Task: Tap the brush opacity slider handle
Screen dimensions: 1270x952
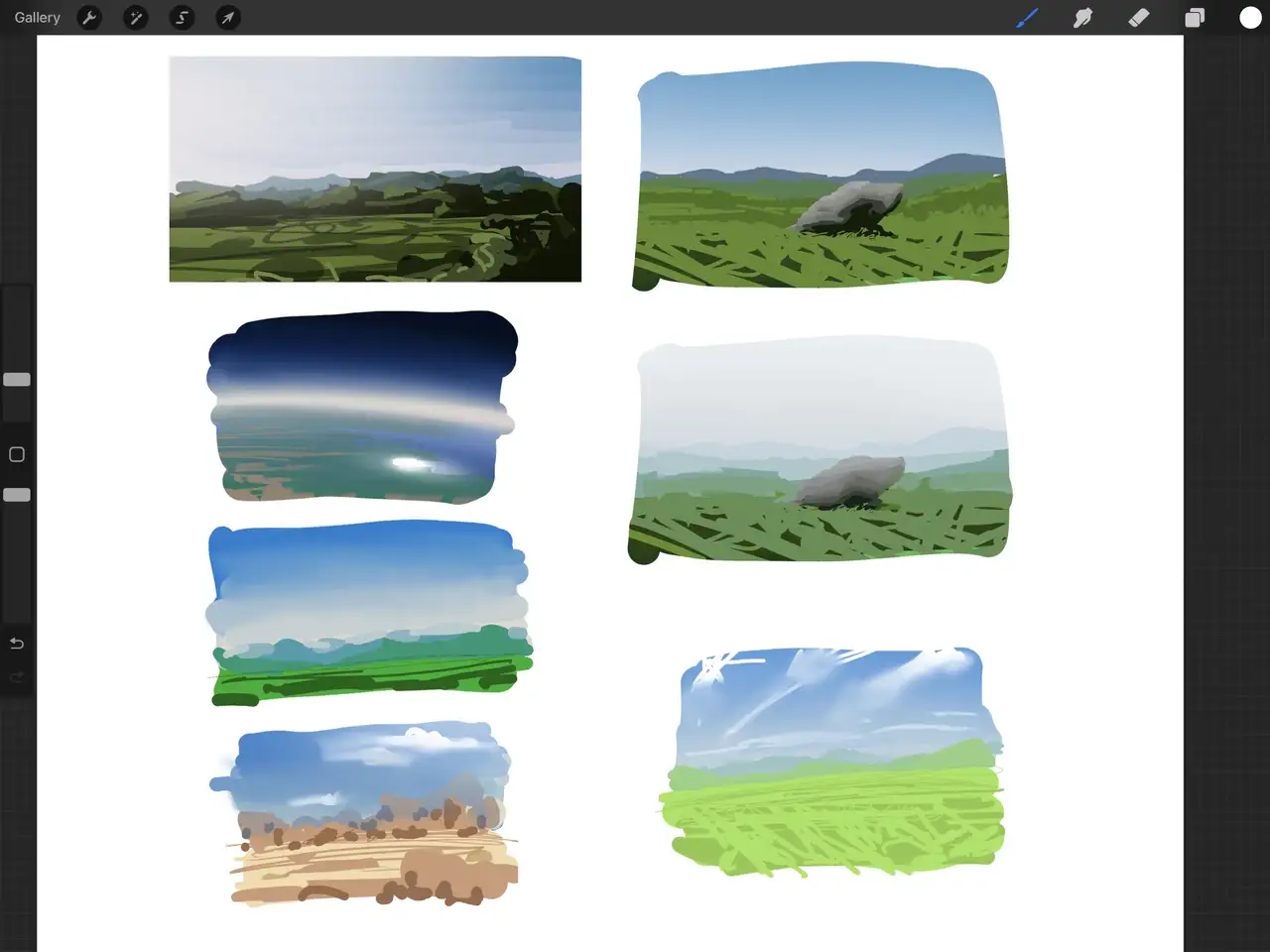Action: 17,495
